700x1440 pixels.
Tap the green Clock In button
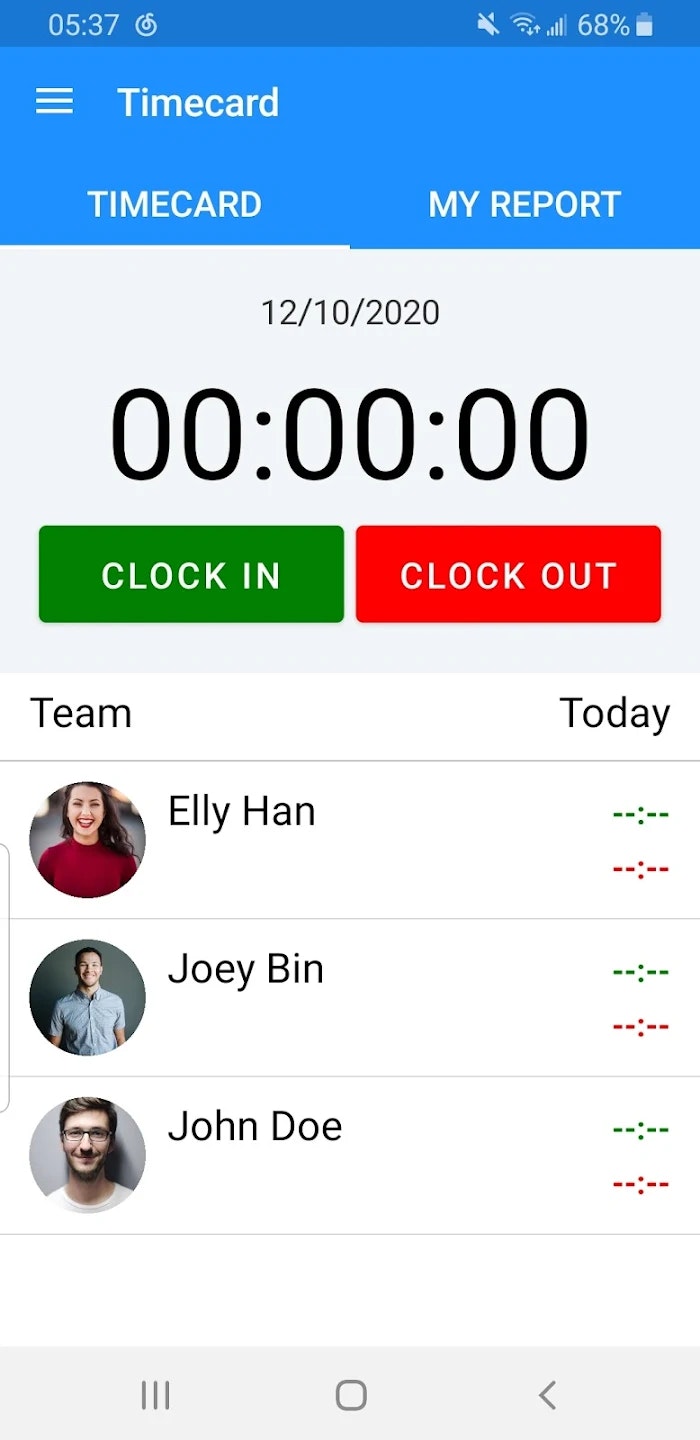pos(191,575)
